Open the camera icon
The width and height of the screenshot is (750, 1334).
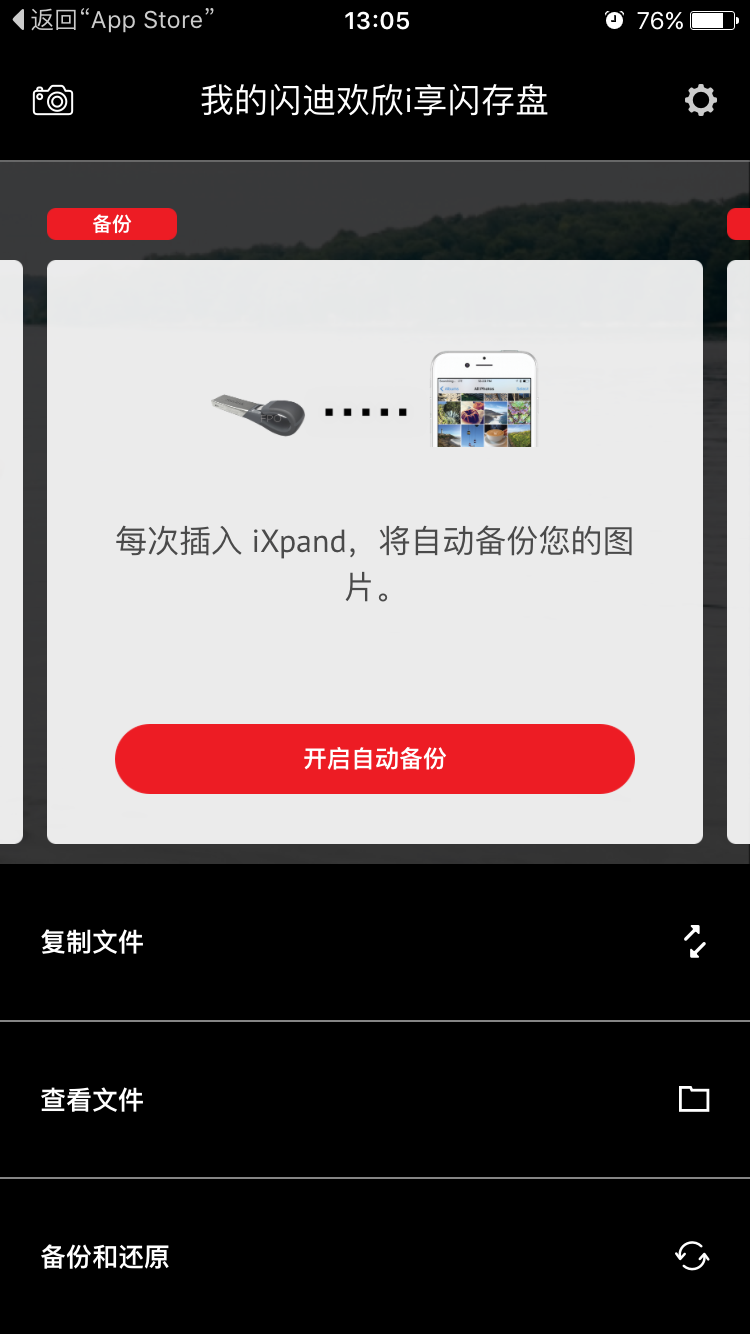tap(53, 100)
